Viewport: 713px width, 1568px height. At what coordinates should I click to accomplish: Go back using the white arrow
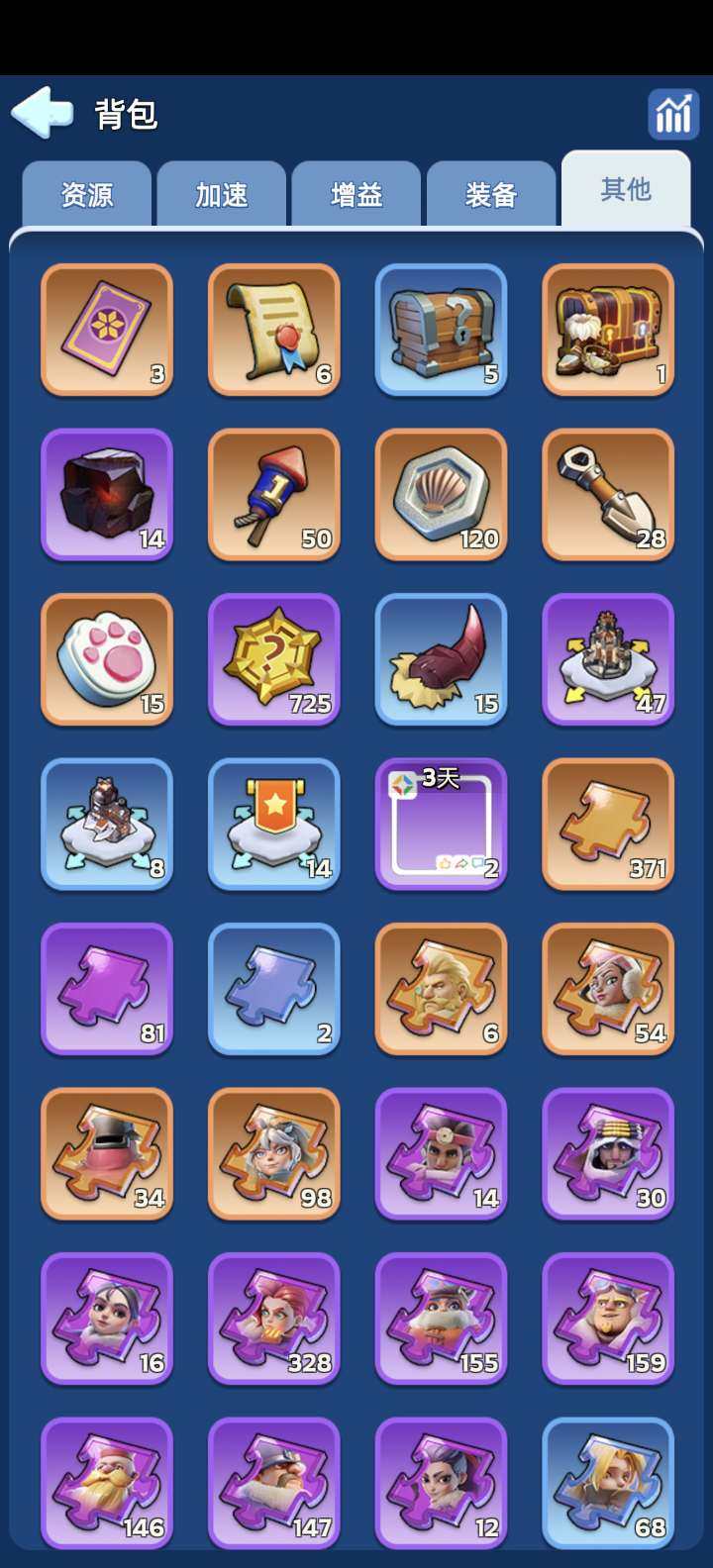42,112
